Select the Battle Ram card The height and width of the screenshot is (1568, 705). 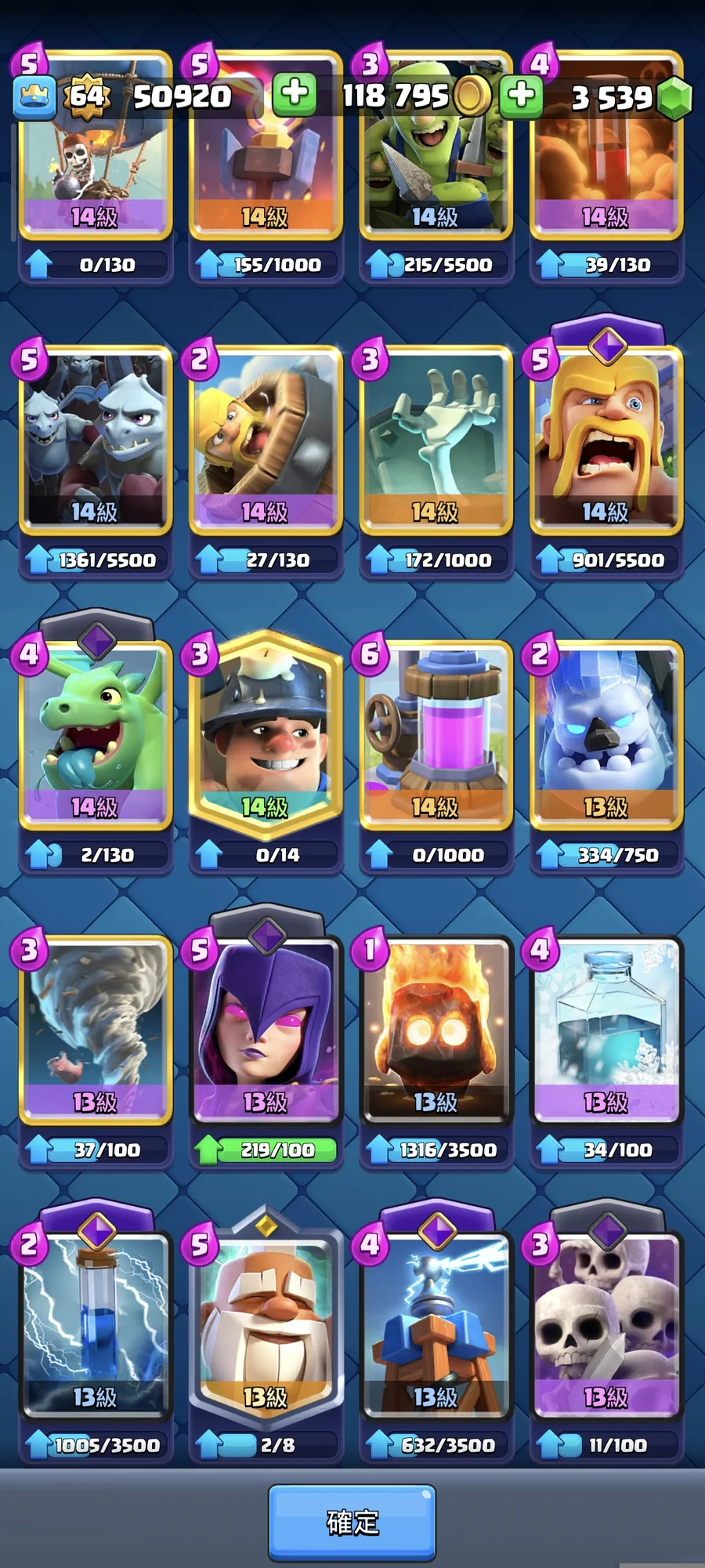(x=265, y=439)
